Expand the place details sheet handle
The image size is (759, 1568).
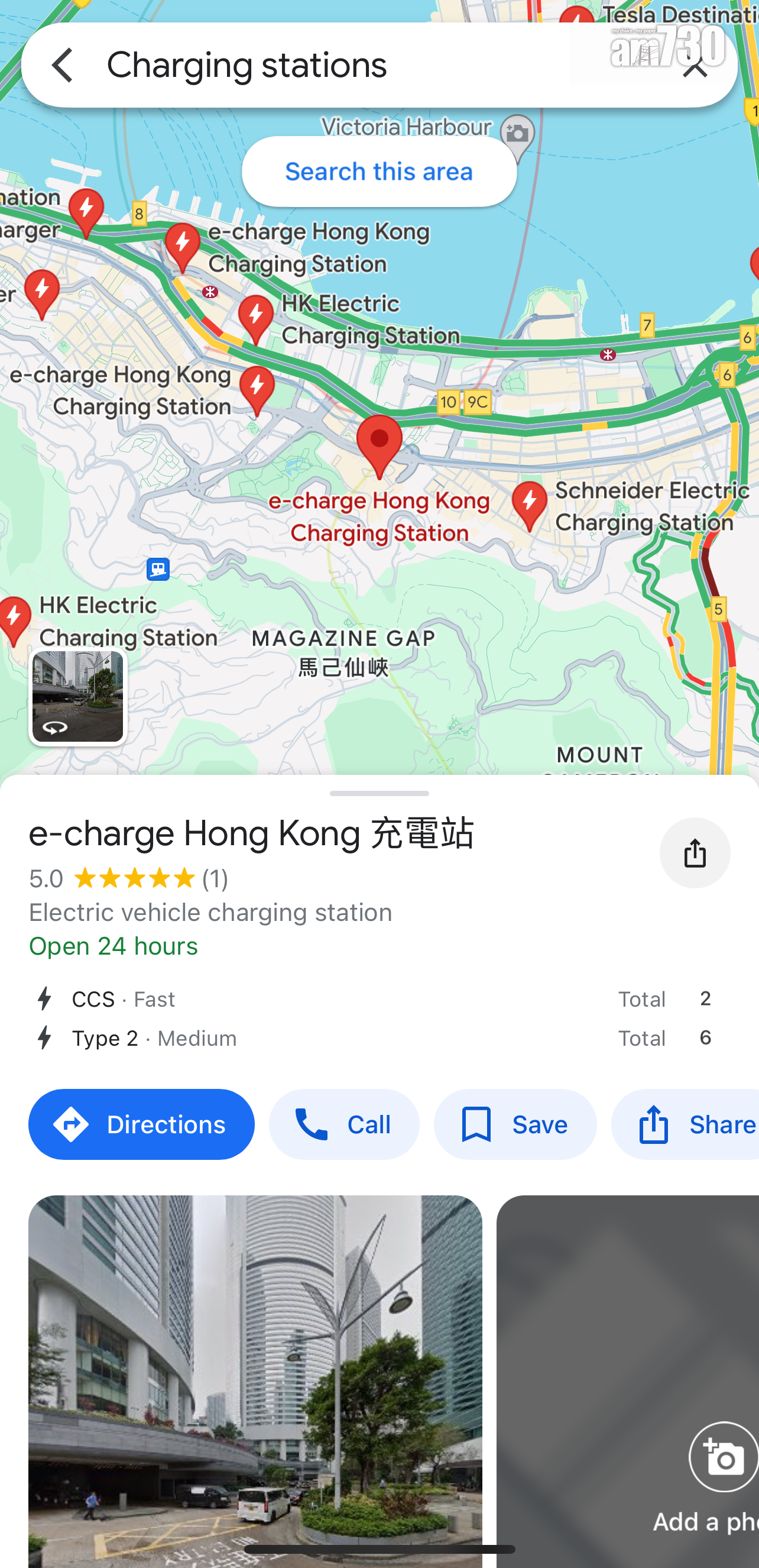pos(379,793)
